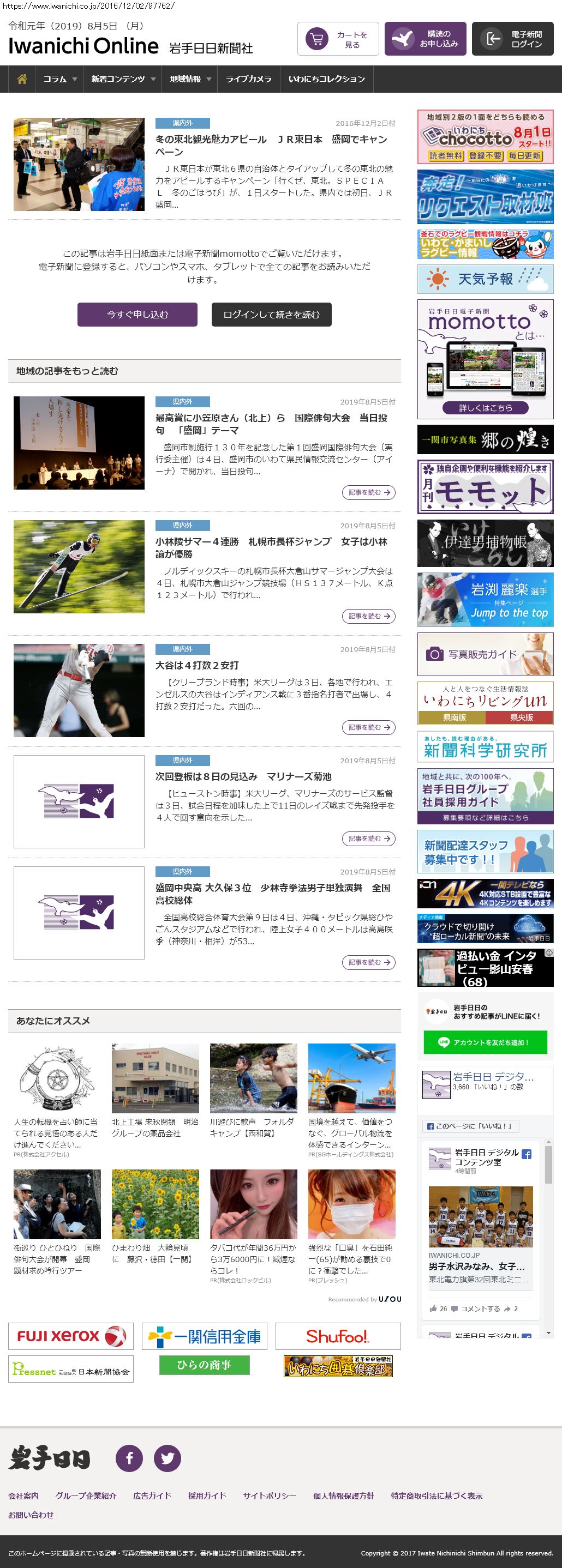Open the 会社案内 footer link
Viewport: 562px width, 1568px height.
tap(23, 1495)
